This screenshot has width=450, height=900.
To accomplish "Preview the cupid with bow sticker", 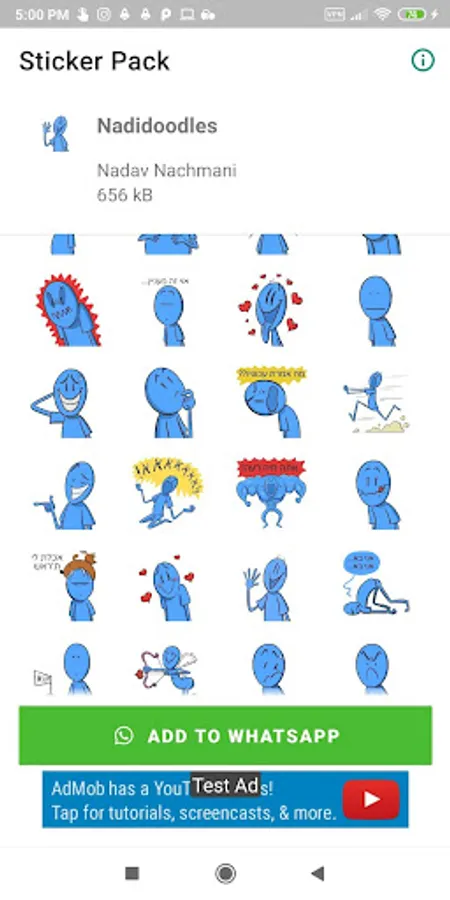I will (166, 669).
